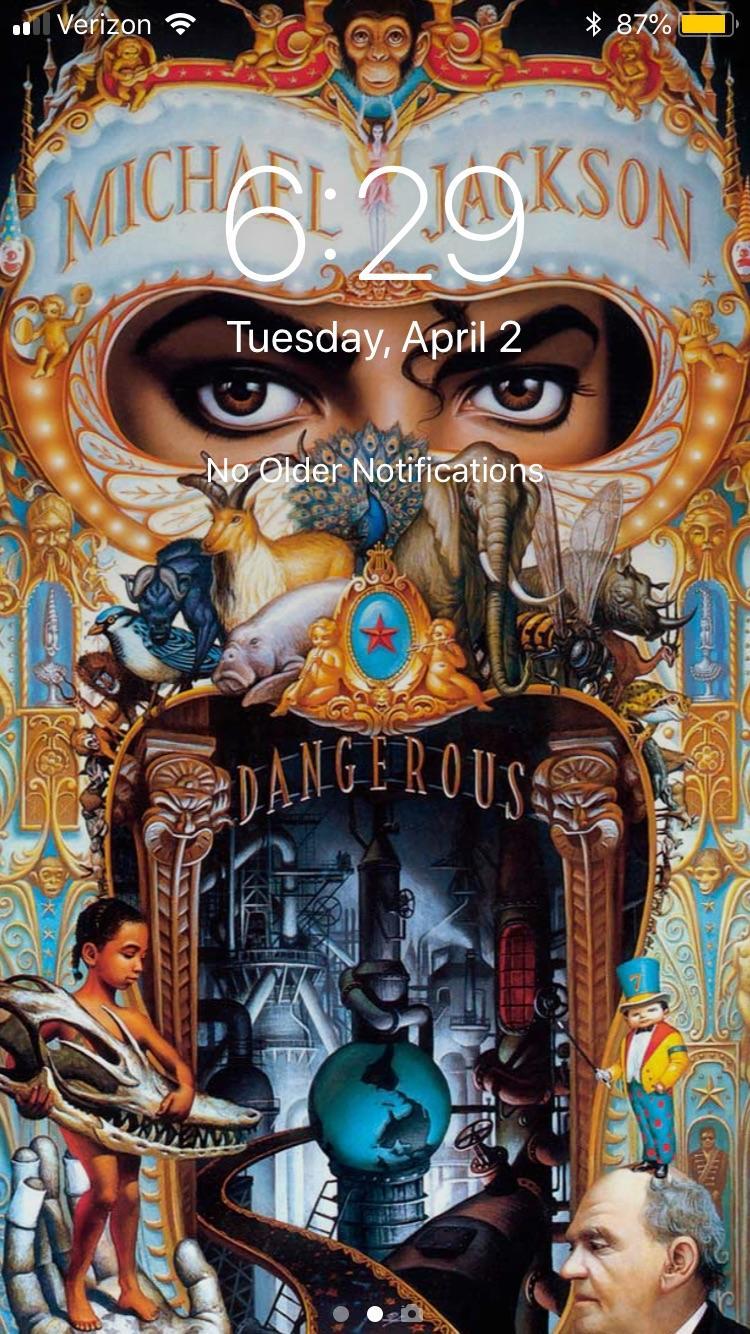
Task: Select the first page indicator dot
Action: [340, 1313]
